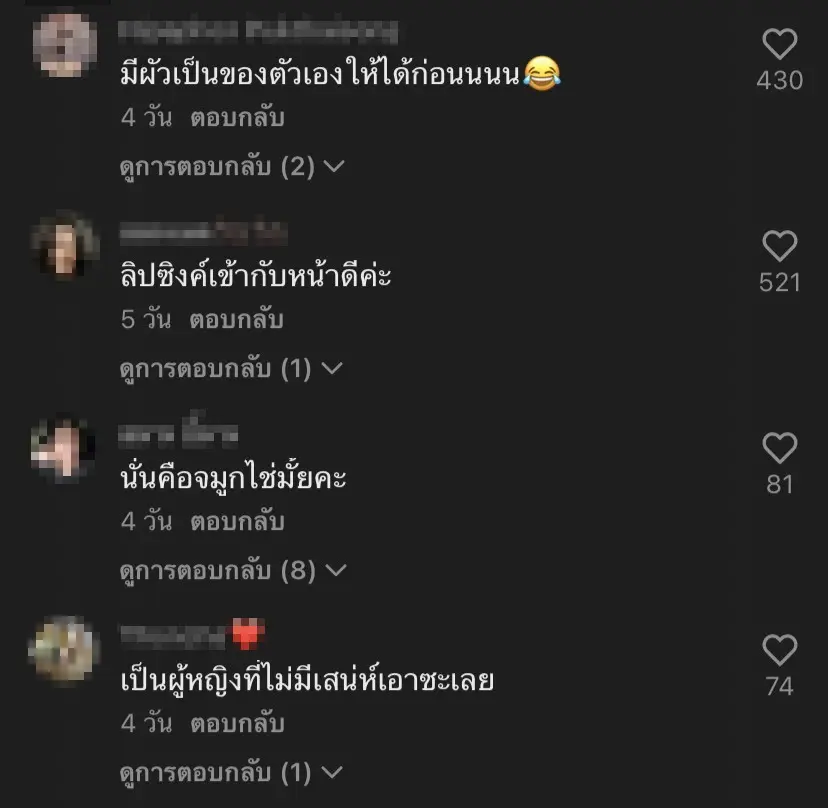Expand ดูการตอบกลับ (1) under the 521-like comment
This screenshot has width=828, height=808.
231,369
